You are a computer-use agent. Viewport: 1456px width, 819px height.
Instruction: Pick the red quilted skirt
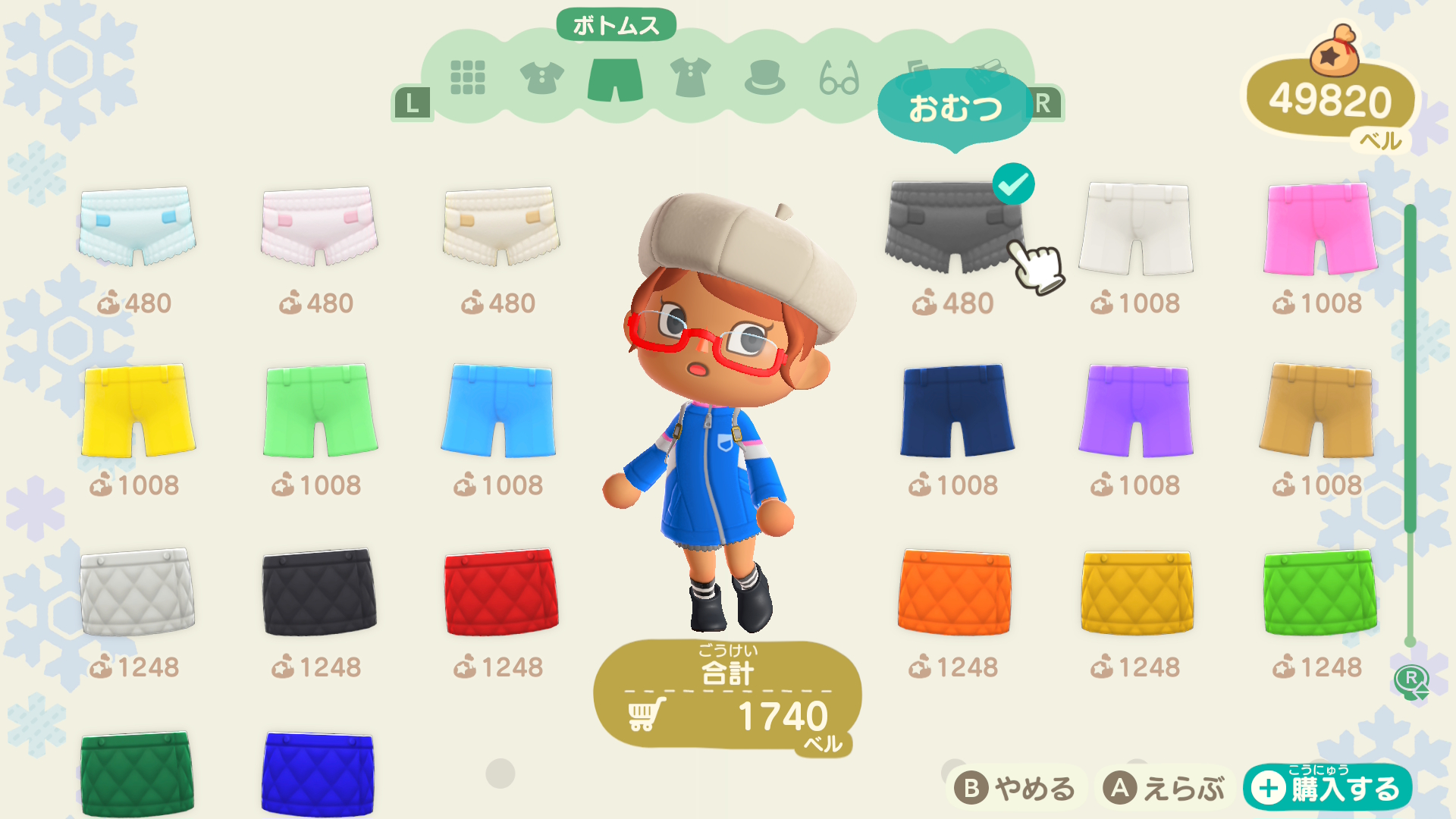(x=500, y=593)
